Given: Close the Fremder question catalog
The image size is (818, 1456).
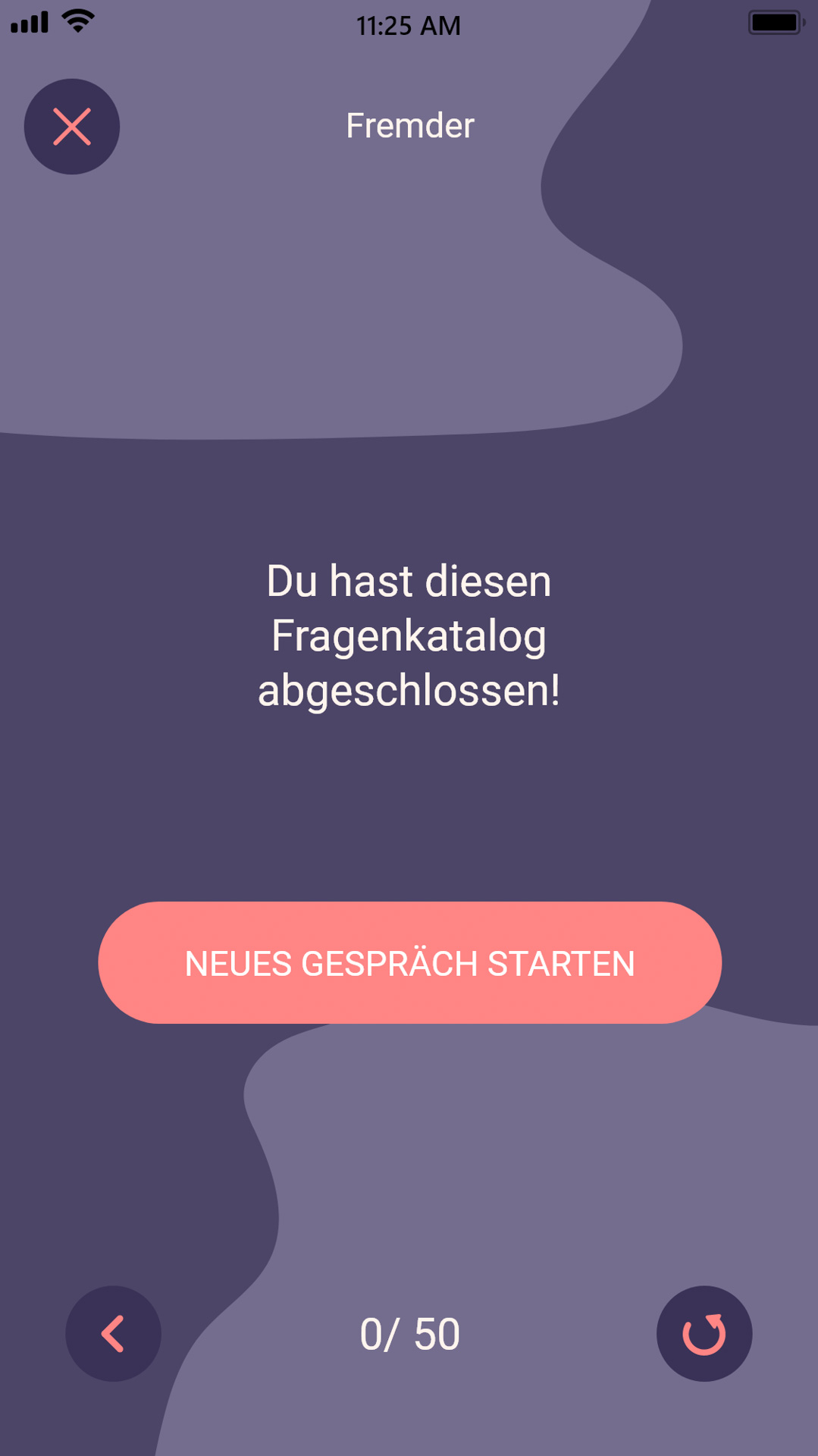Looking at the screenshot, I should [x=72, y=127].
